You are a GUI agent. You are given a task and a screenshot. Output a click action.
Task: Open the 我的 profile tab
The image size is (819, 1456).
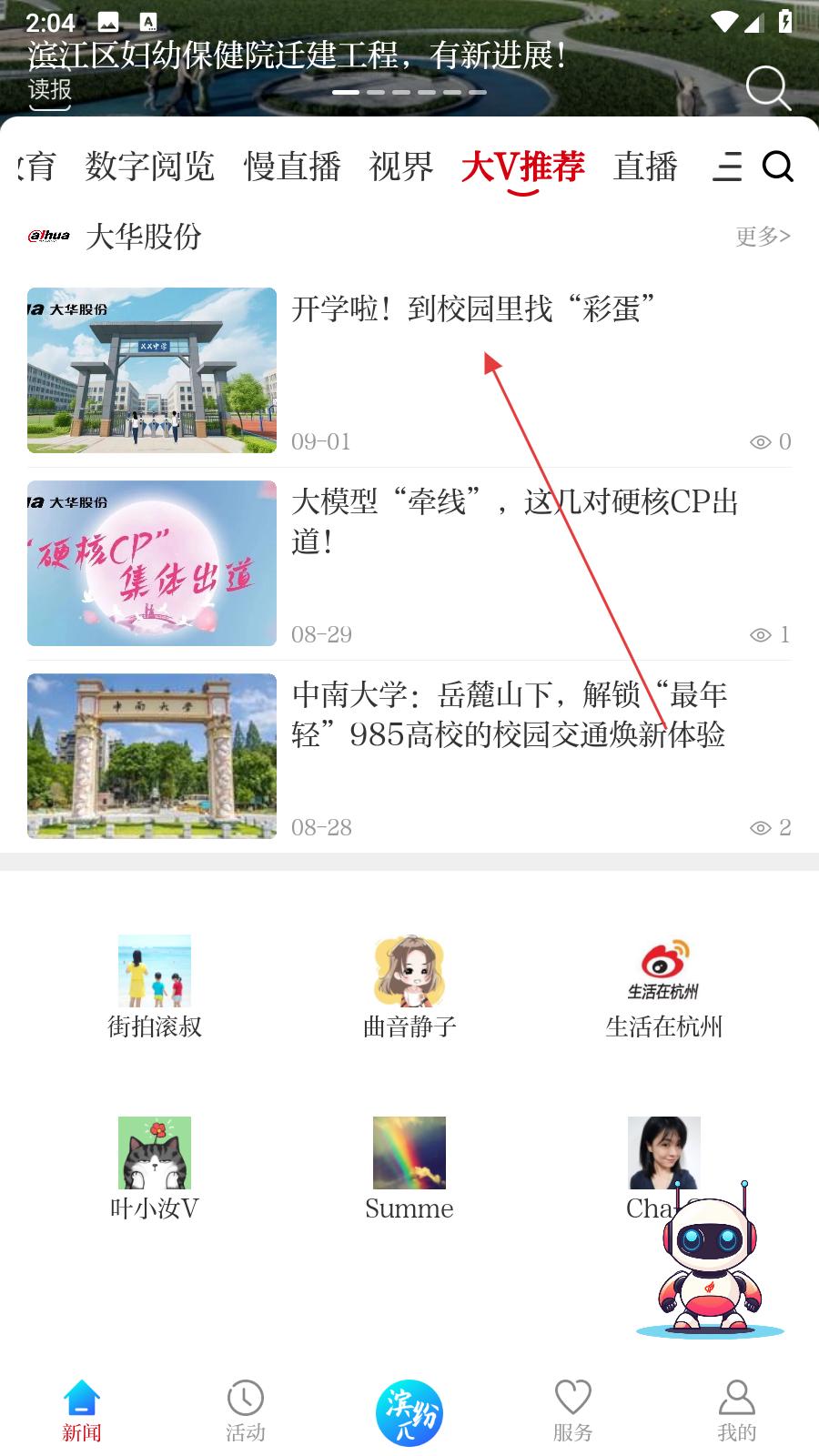click(x=736, y=1411)
